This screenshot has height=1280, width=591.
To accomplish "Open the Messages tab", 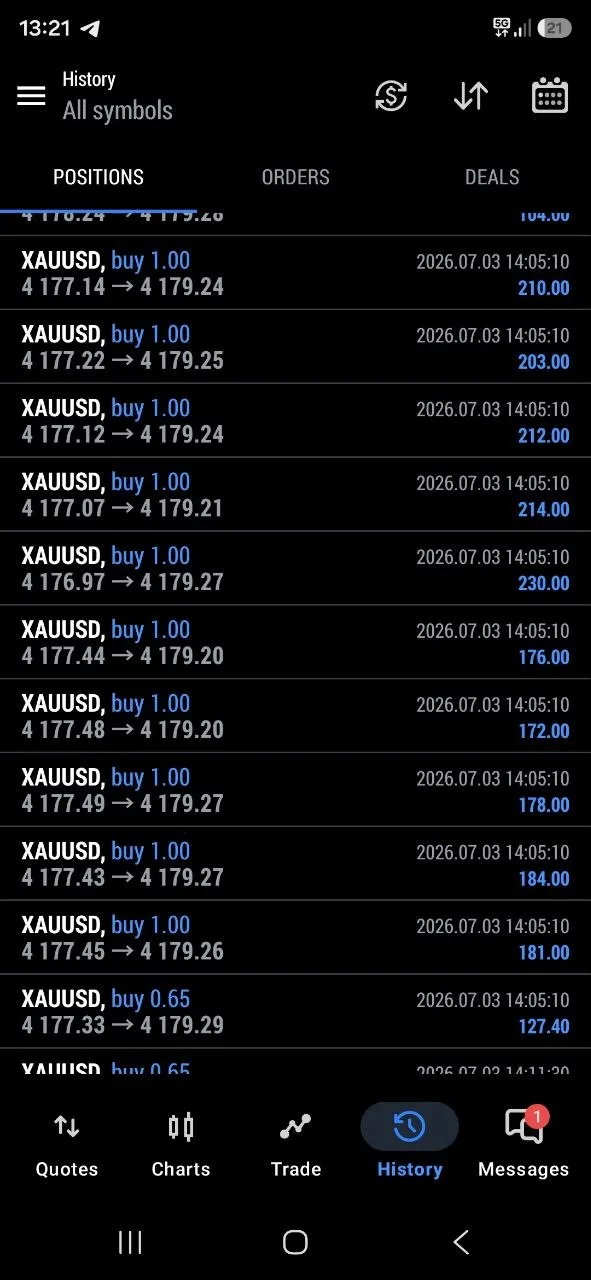I will [x=523, y=1144].
